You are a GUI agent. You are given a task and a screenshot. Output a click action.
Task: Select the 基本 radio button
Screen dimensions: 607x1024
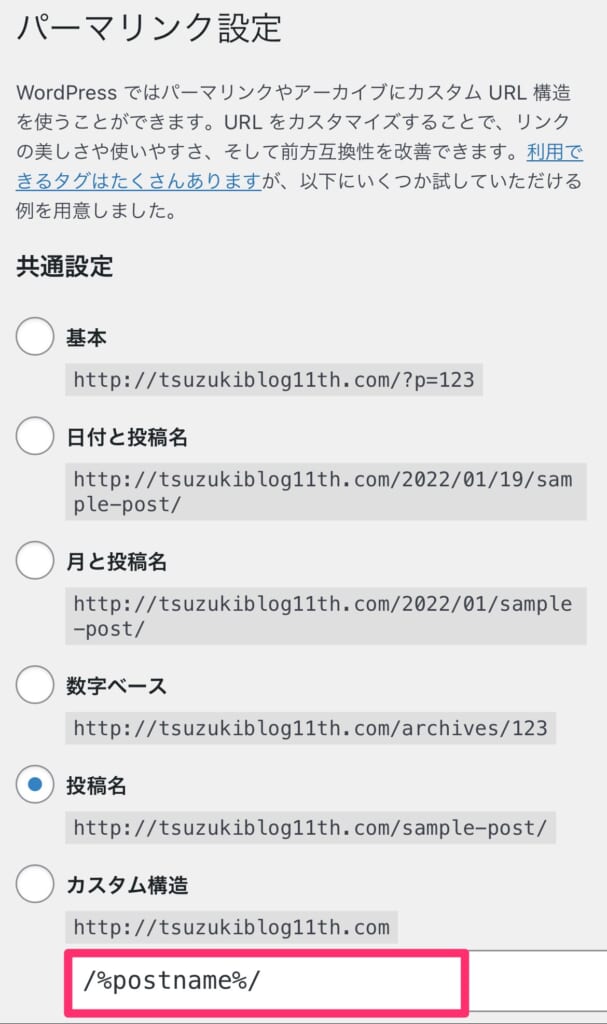coord(35,336)
